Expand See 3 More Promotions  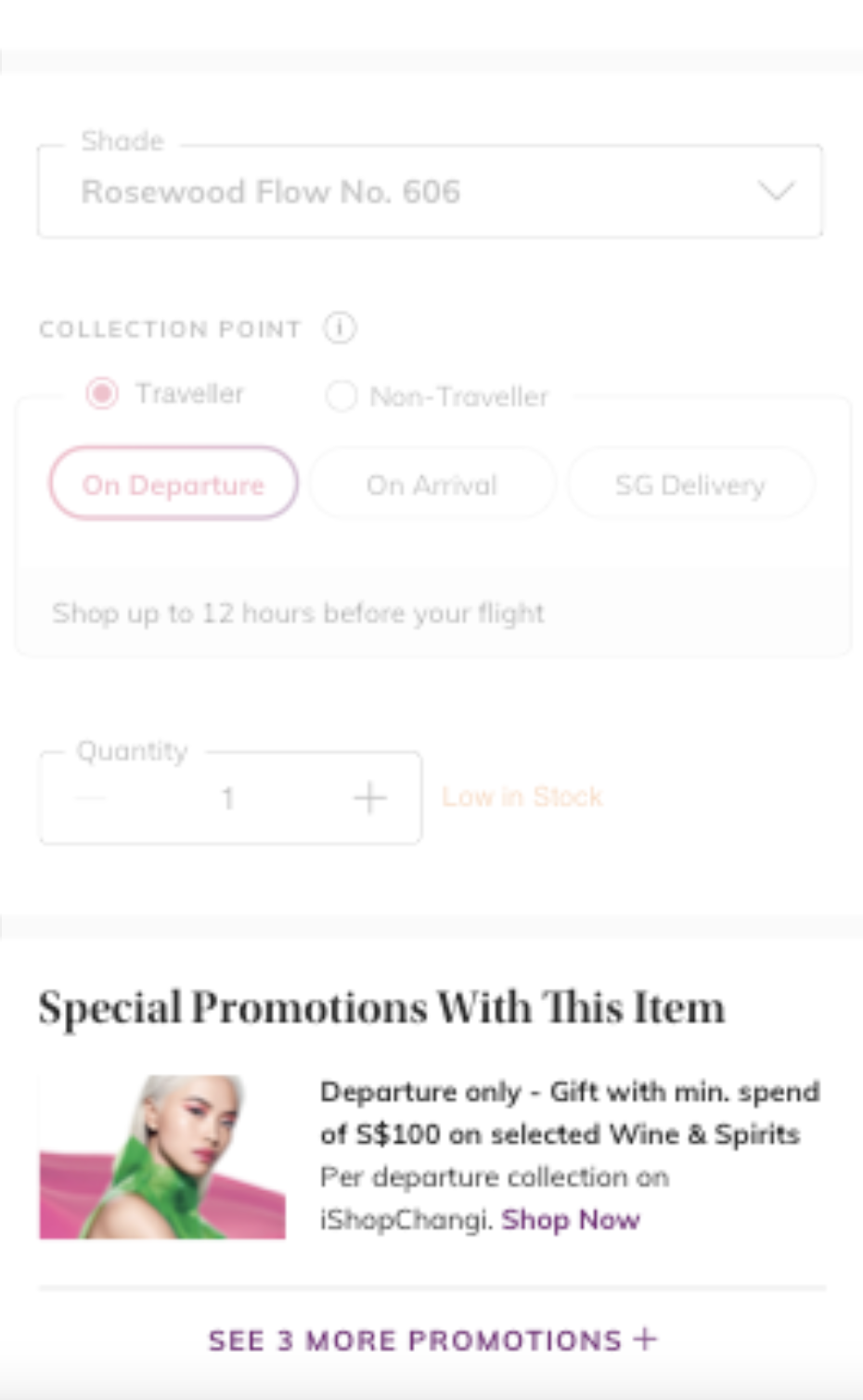click(431, 1340)
